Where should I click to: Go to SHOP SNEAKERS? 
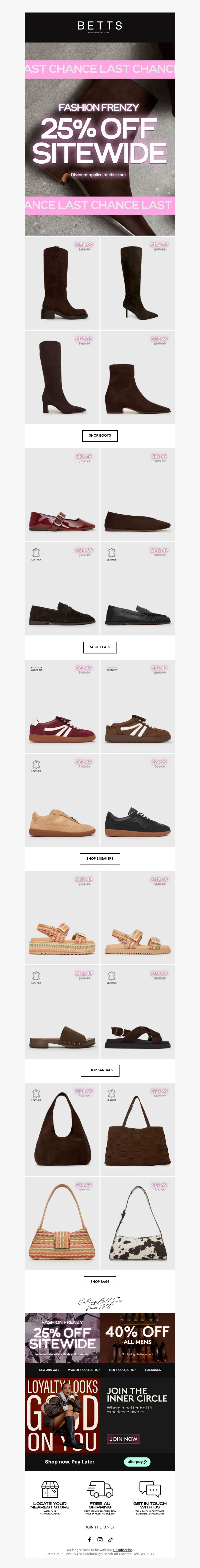point(100,858)
